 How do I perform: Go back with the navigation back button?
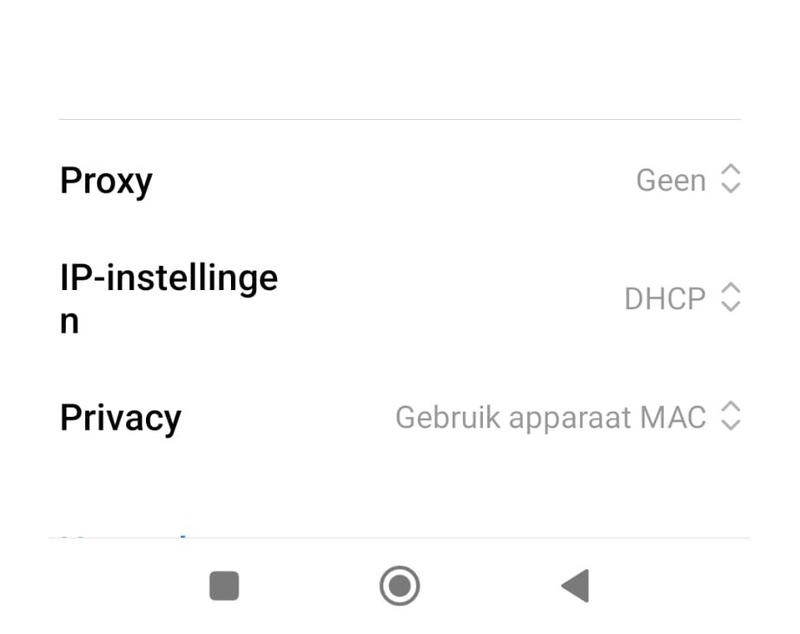pos(575,586)
